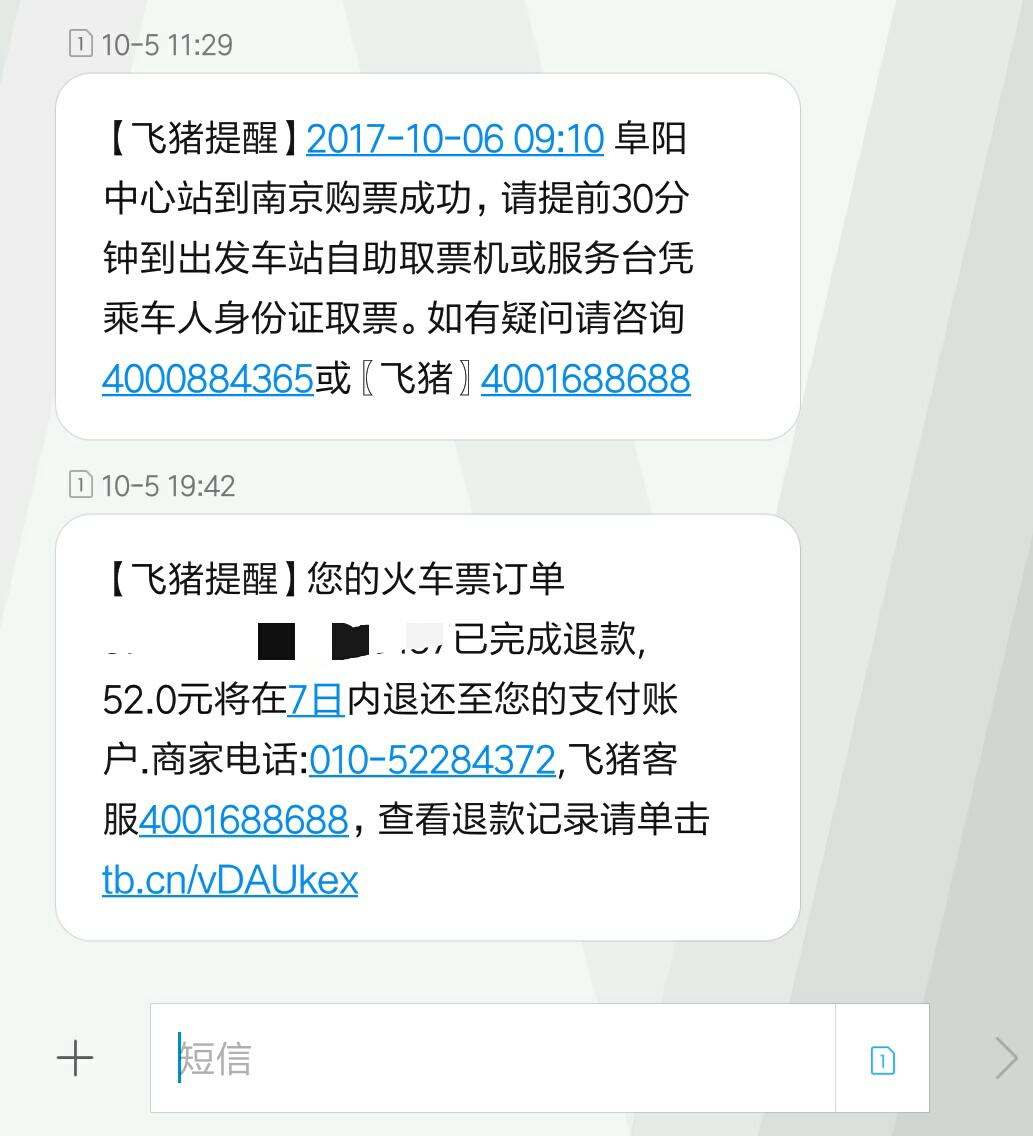This screenshot has width=1033, height=1136.
Task: Dial customer service 4000884365
Action: (207, 379)
